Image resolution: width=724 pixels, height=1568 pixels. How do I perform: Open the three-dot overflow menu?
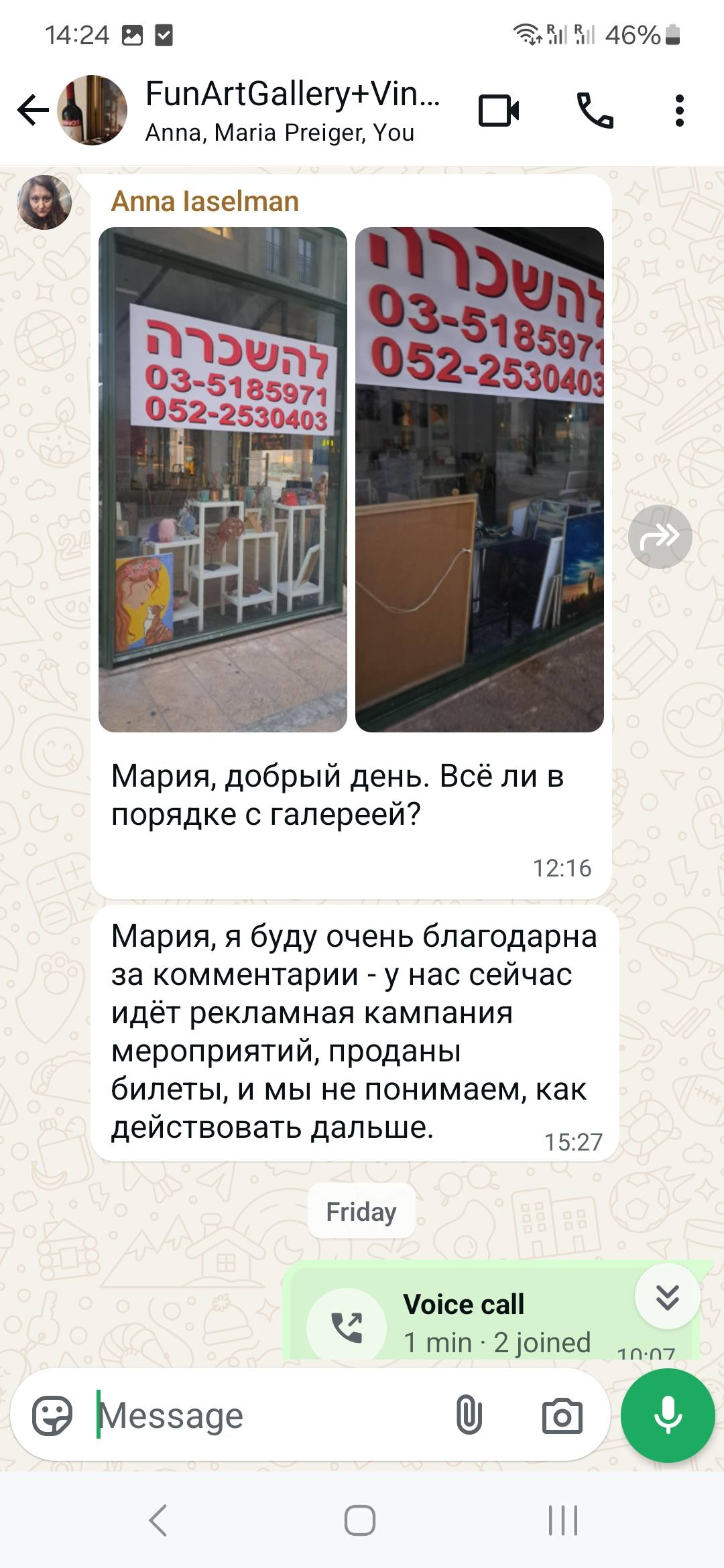(679, 111)
